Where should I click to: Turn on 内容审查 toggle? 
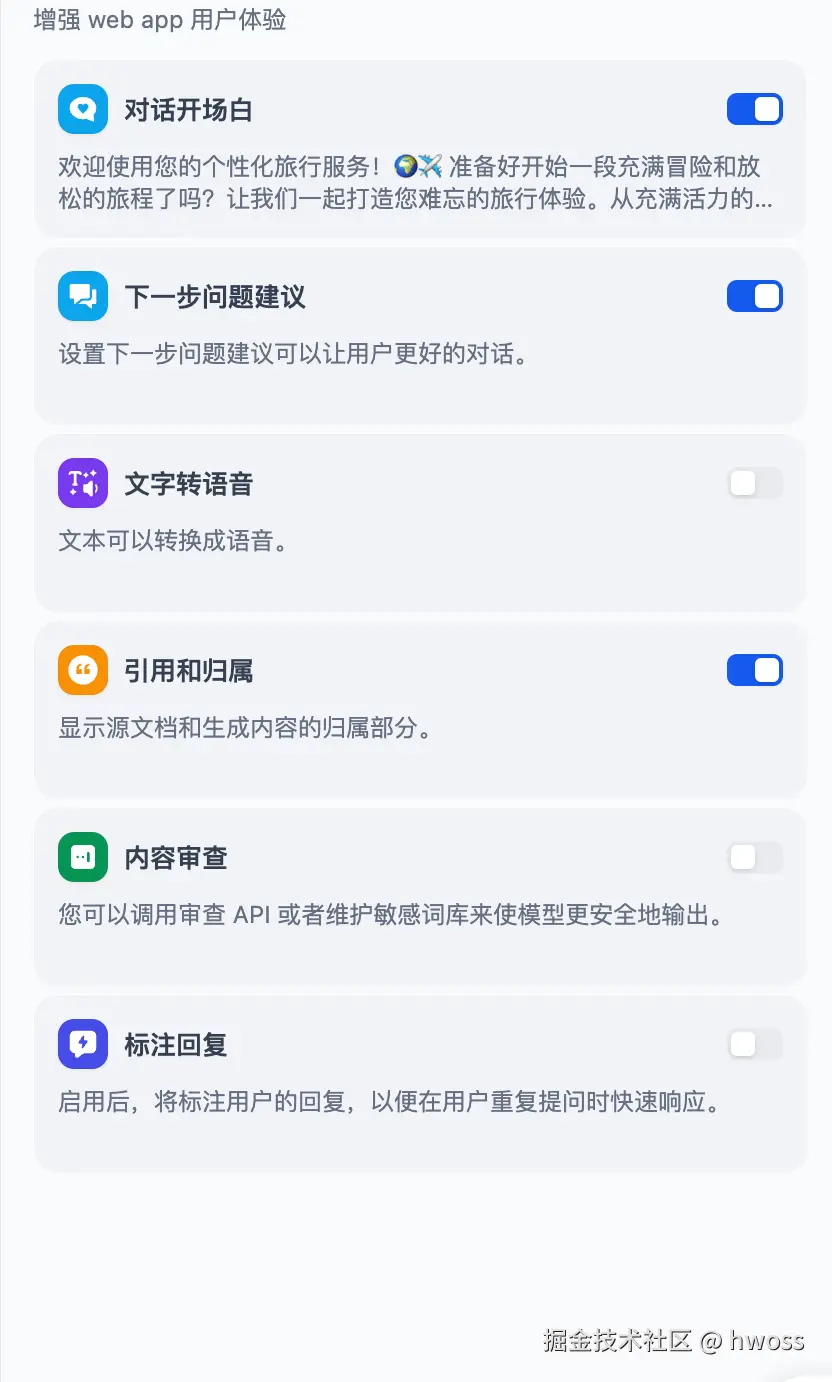[x=754, y=857]
